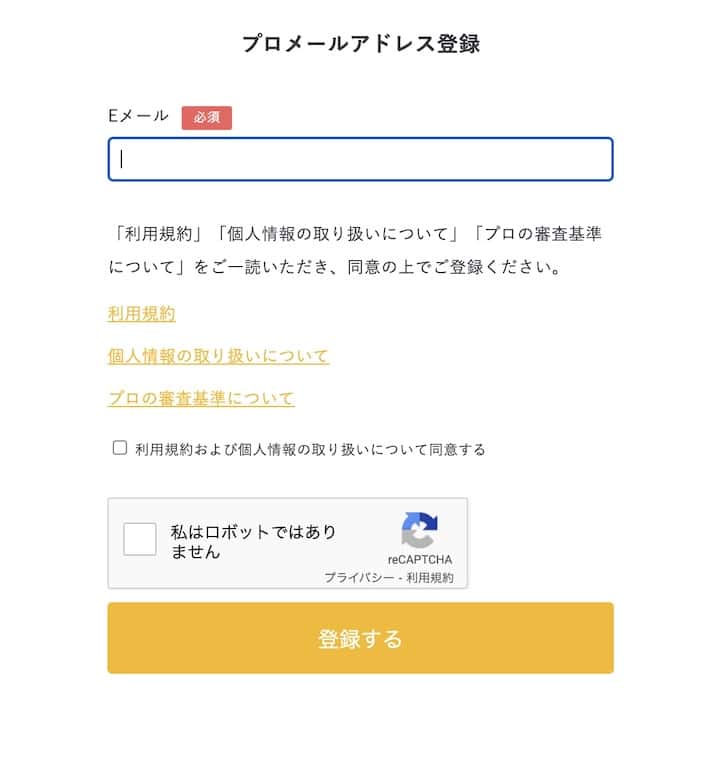Open the 利用規約 link
The height and width of the screenshot is (768, 720).
pyautogui.click(x=142, y=314)
